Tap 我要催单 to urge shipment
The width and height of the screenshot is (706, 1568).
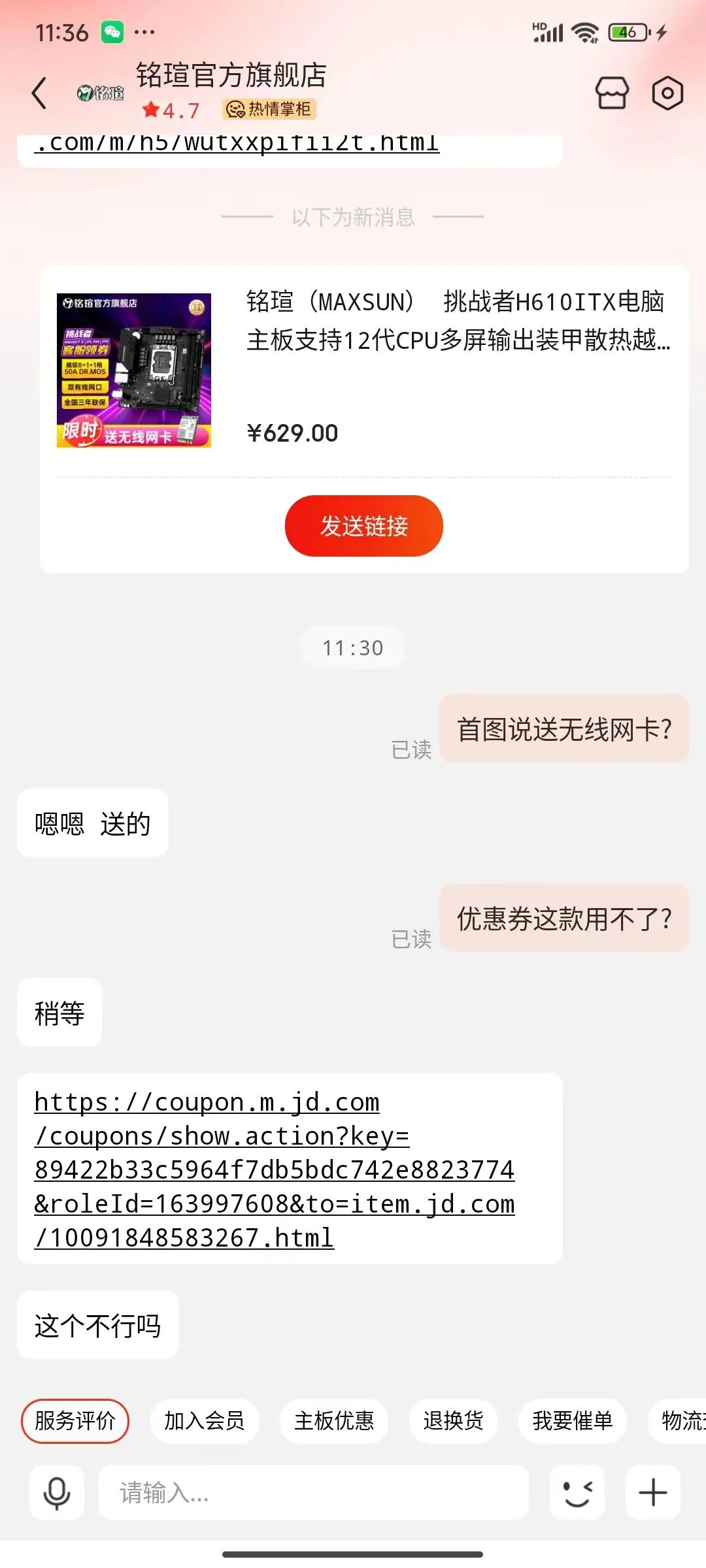(x=573, y=1421)
